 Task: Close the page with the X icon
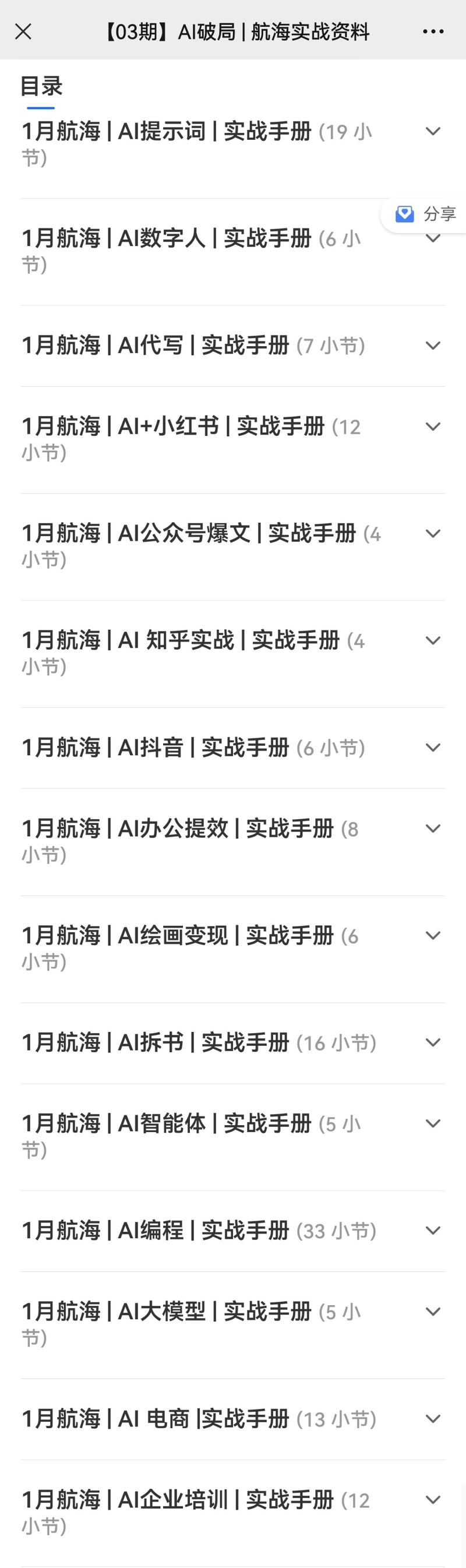click(x=23, y=31)
